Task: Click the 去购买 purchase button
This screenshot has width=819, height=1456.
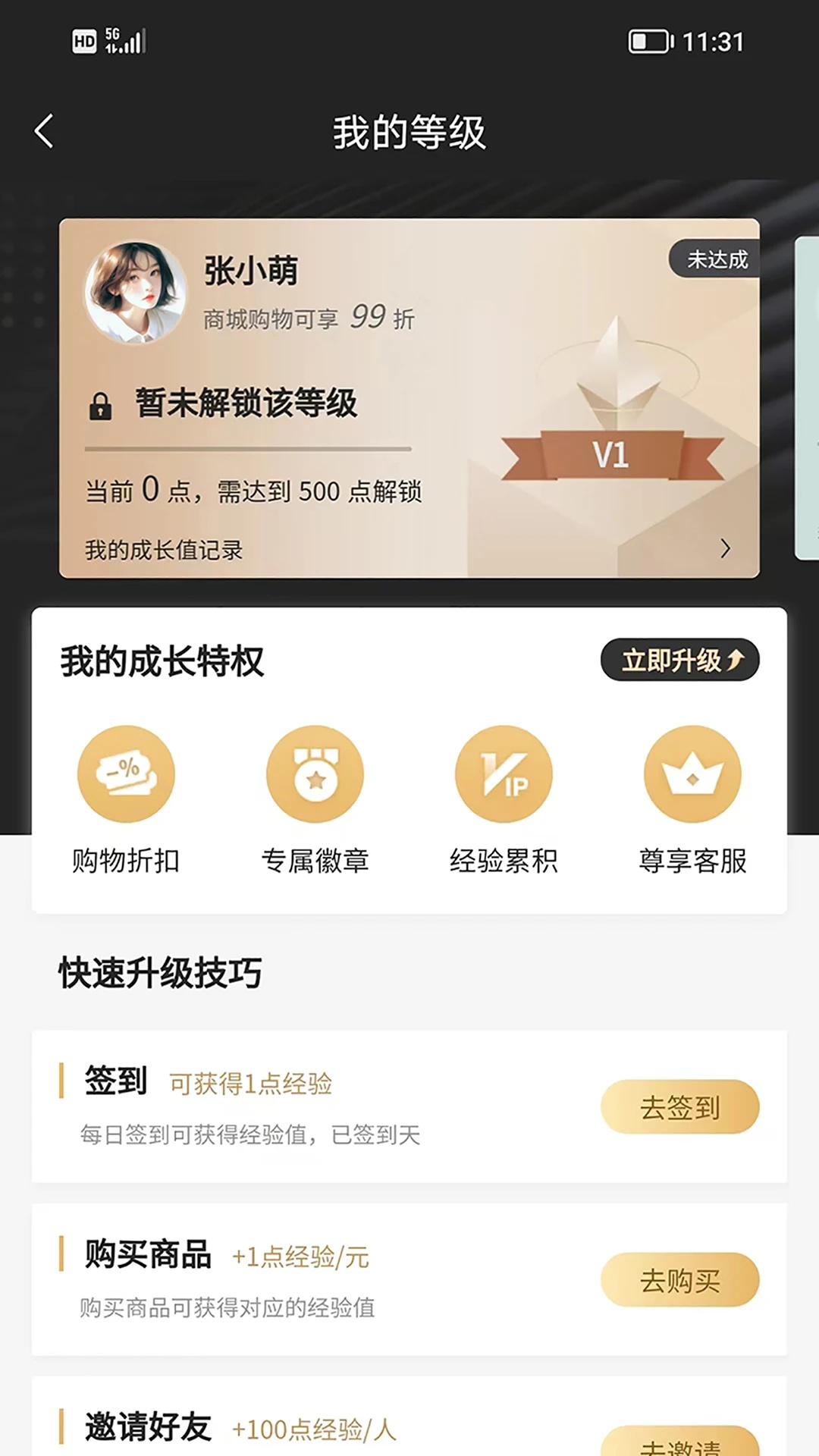Action: [680, 1280]
